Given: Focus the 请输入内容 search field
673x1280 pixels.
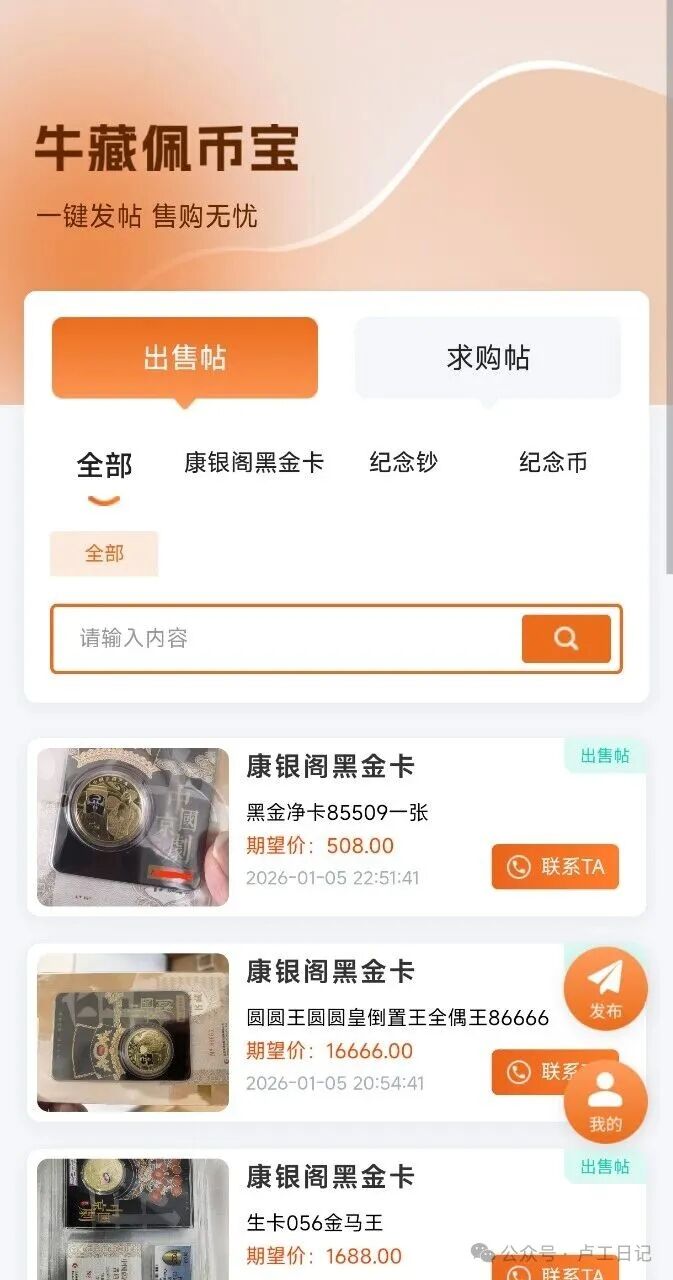Looking at the screenshot, I should [290, 638].
